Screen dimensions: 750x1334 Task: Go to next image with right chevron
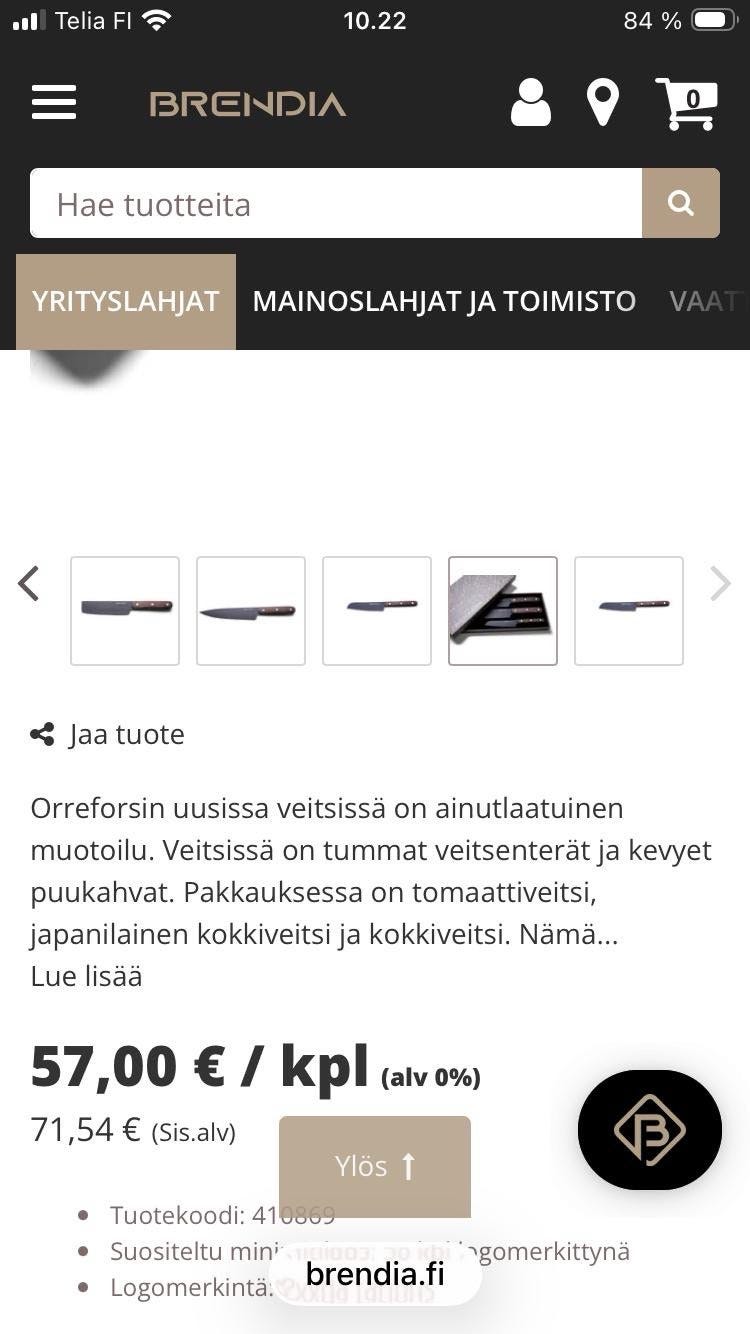click(x=719, y=583)
